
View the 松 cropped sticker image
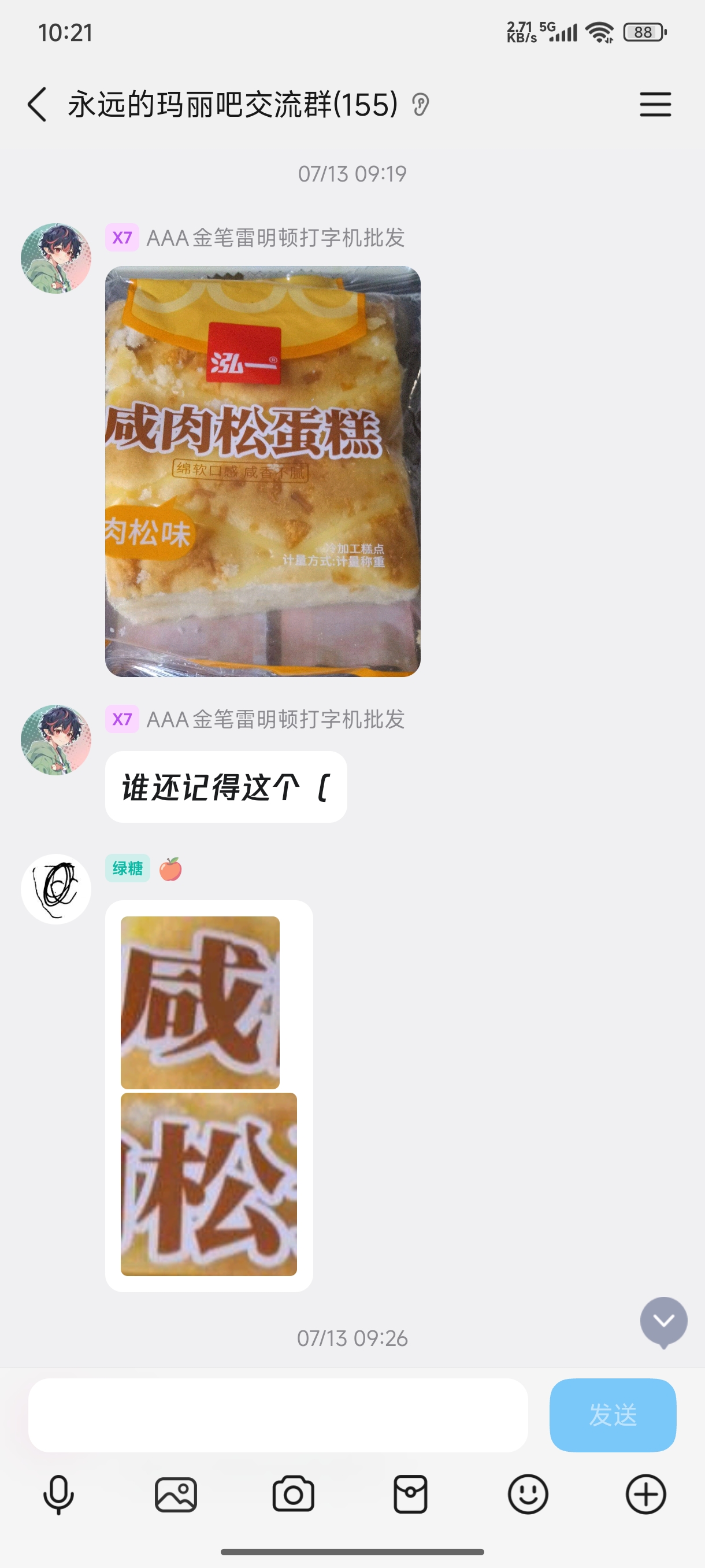tap(209, 1184)
